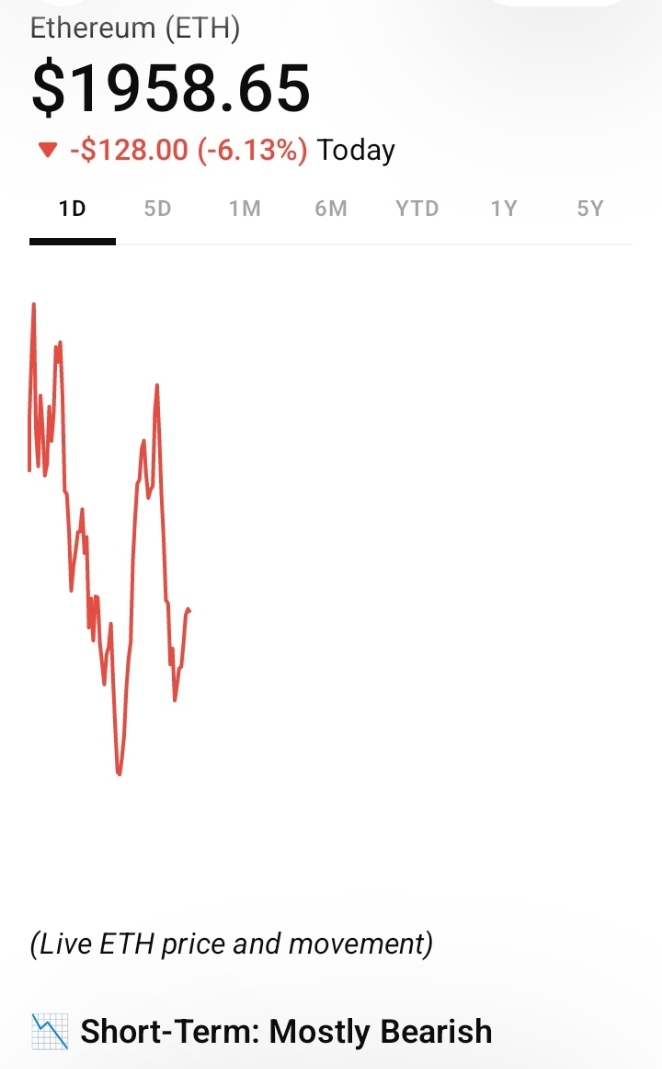662x1069 pixels.
Task: Open the 1Y price chart
Action: click(504, 209)
